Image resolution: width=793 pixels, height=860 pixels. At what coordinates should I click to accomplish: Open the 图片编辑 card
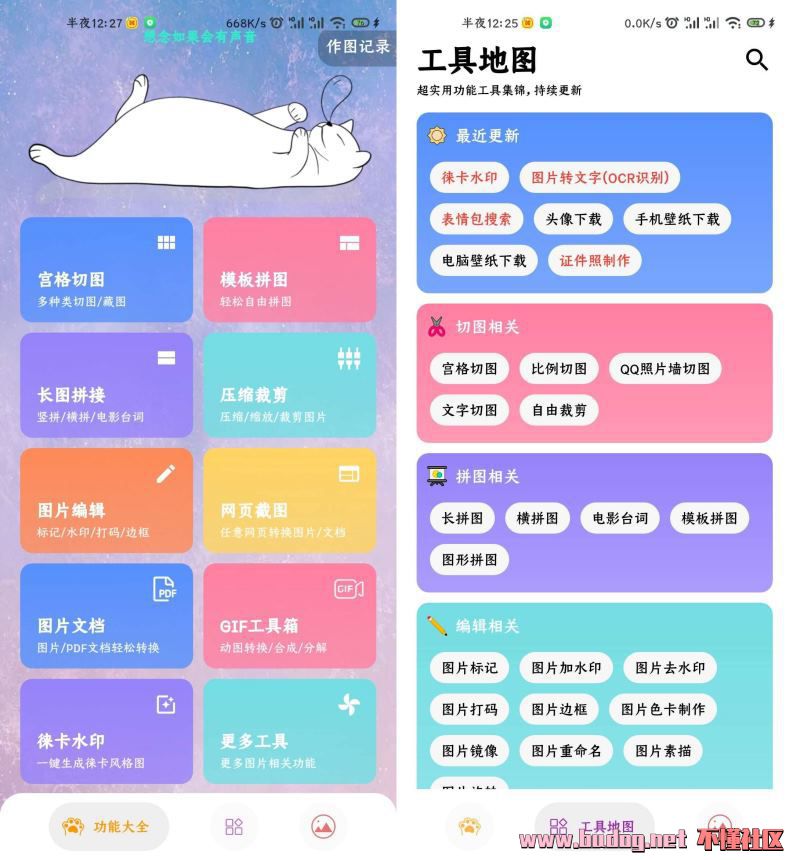coord(106,500)
